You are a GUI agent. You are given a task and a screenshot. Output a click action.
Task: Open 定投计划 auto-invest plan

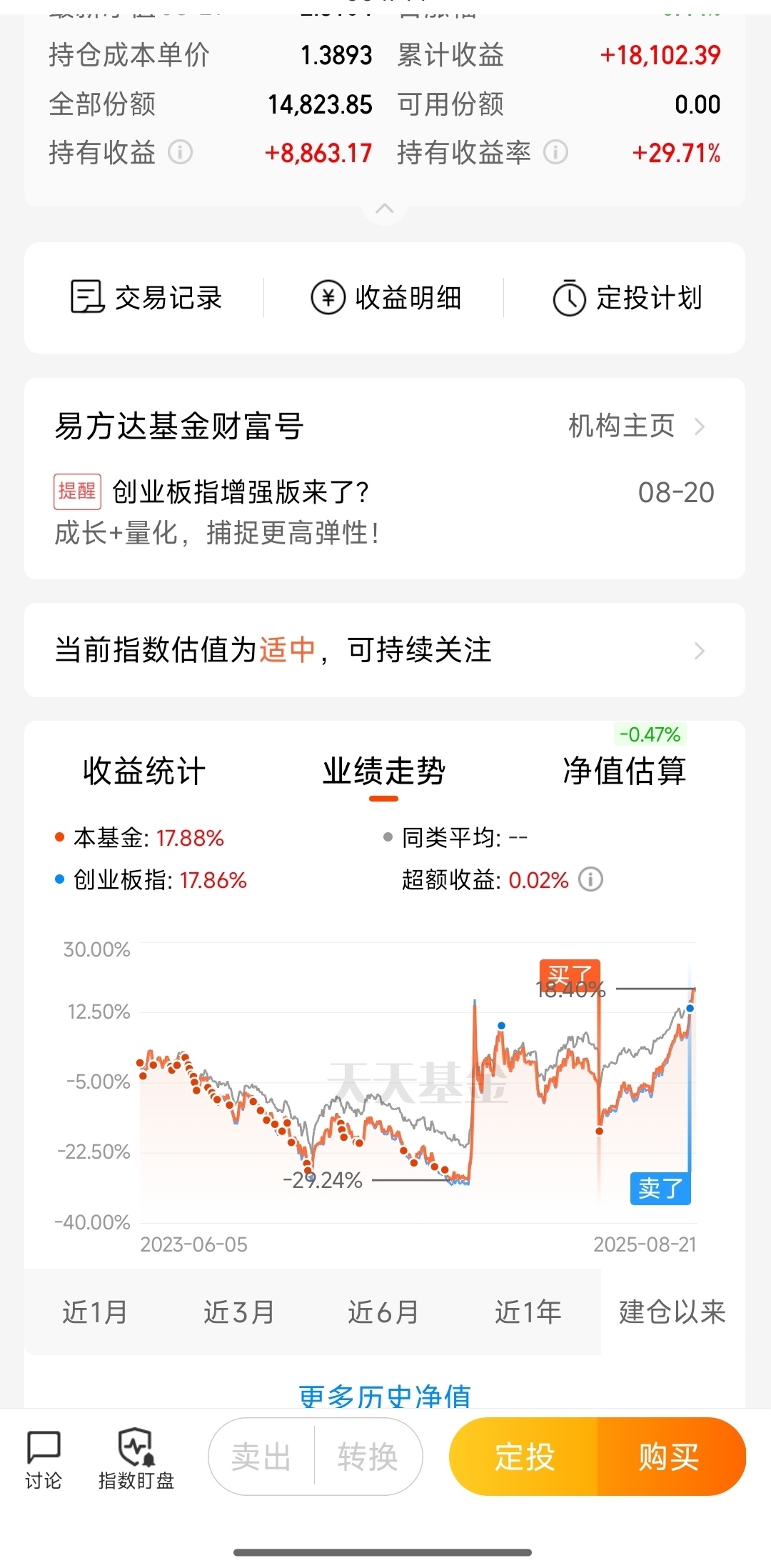[x=628, y=298]
